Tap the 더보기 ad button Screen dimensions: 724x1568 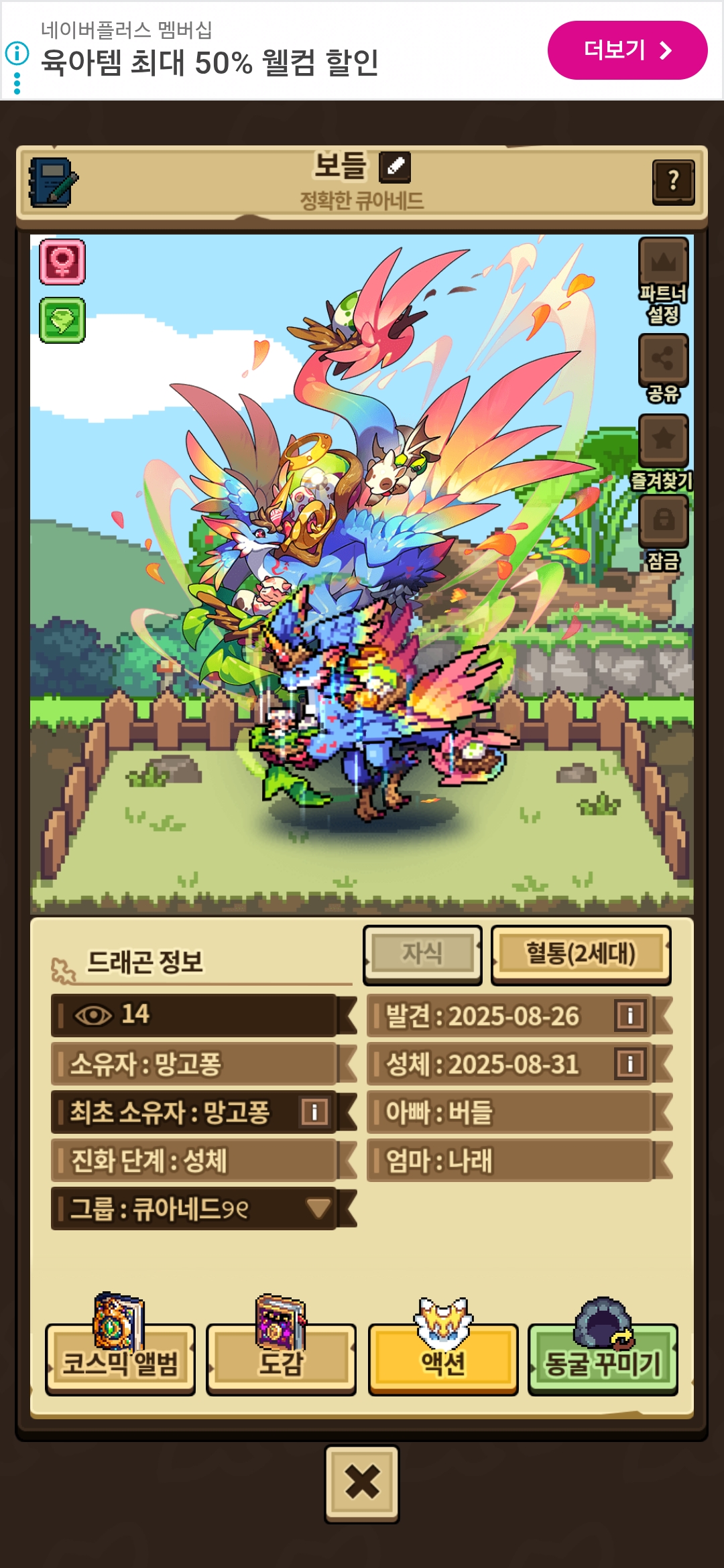pos(627,50)
